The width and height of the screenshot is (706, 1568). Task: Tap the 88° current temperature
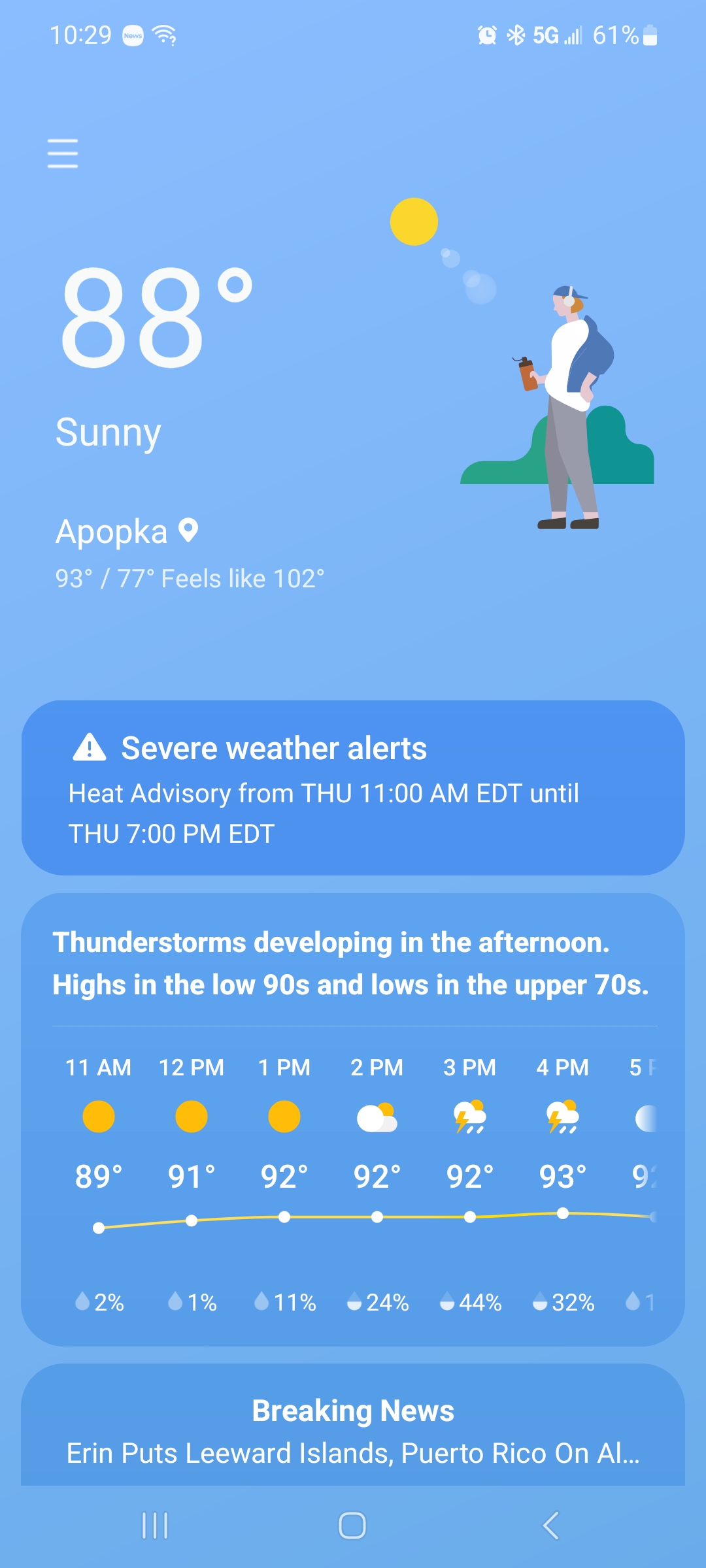point(156,318)
